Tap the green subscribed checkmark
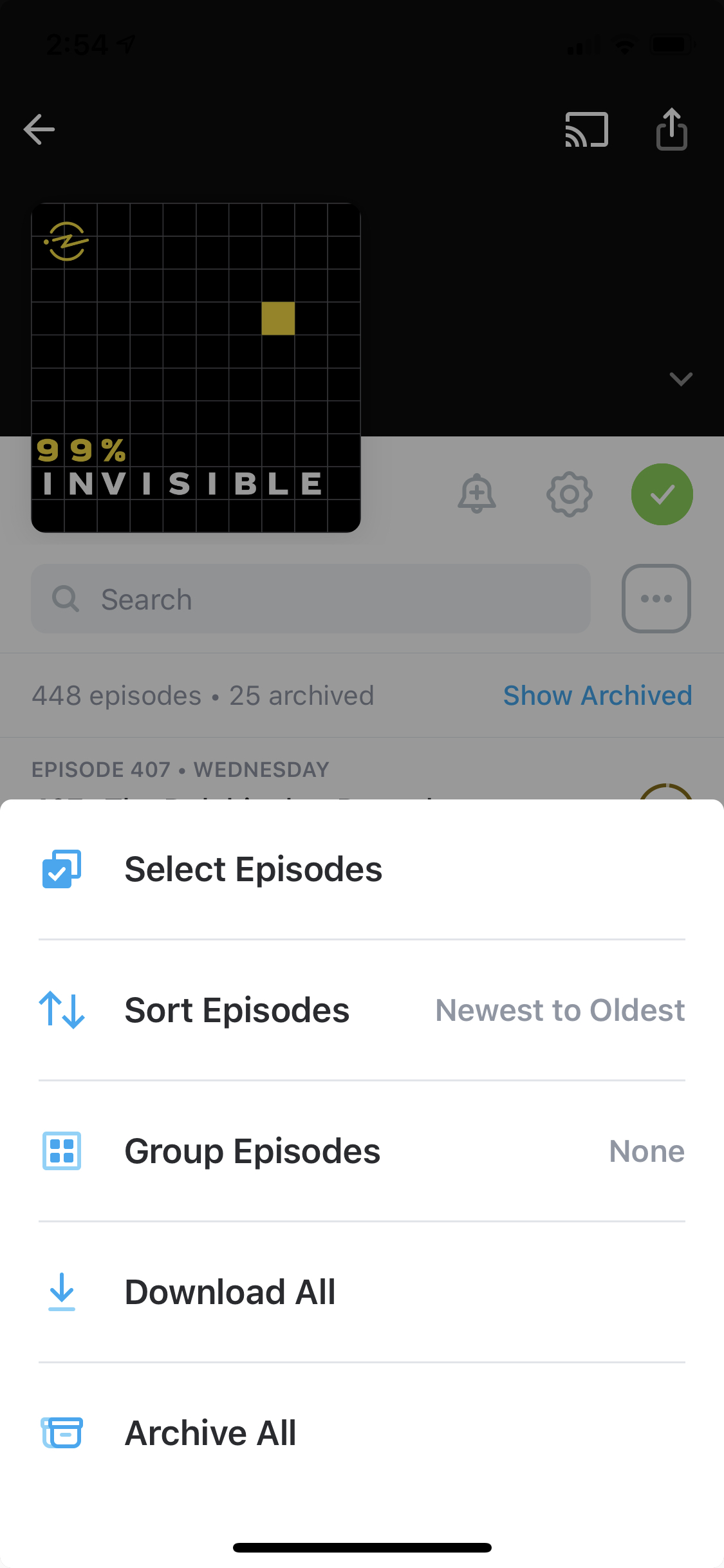The image size is (724, 1568). (662, 494)
